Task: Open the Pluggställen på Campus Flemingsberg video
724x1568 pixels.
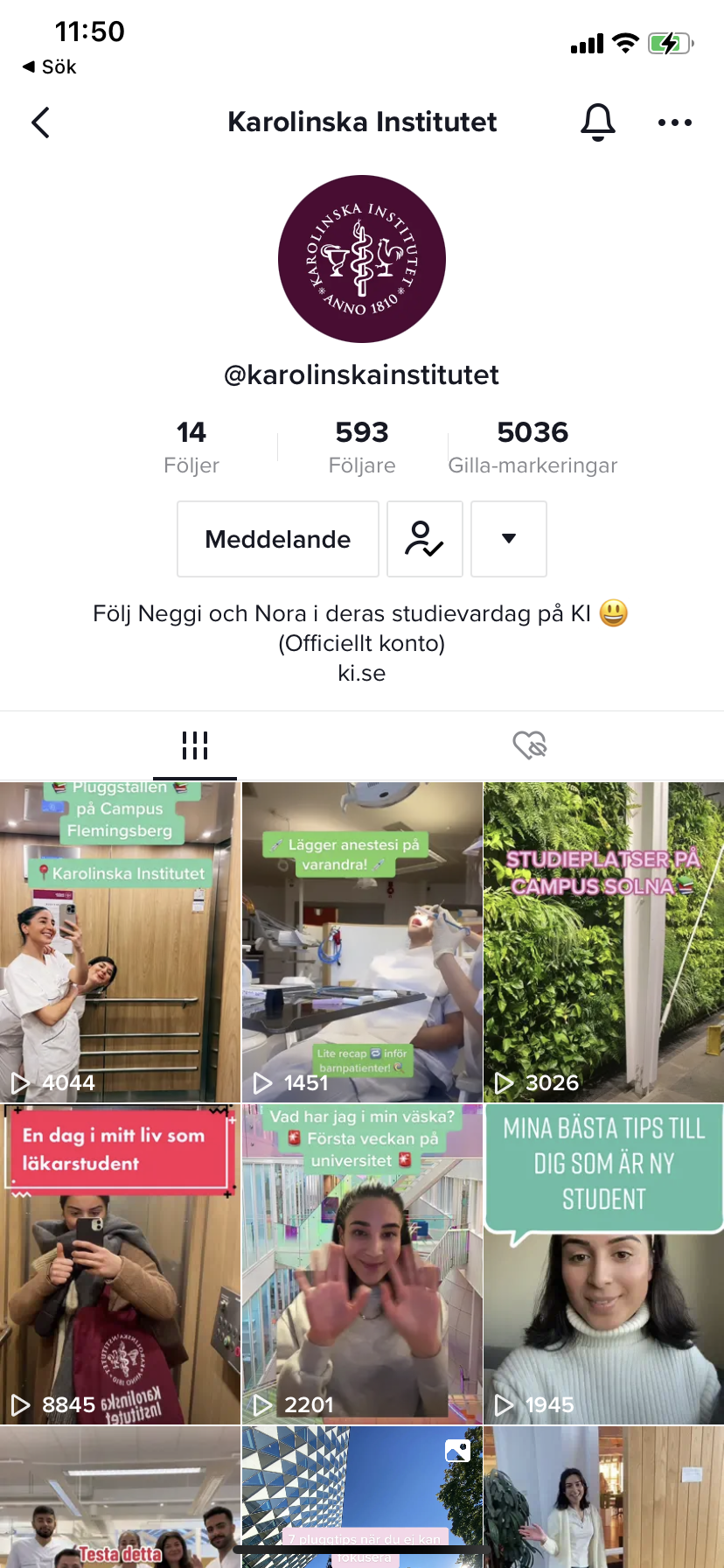Action: (120, 941)
